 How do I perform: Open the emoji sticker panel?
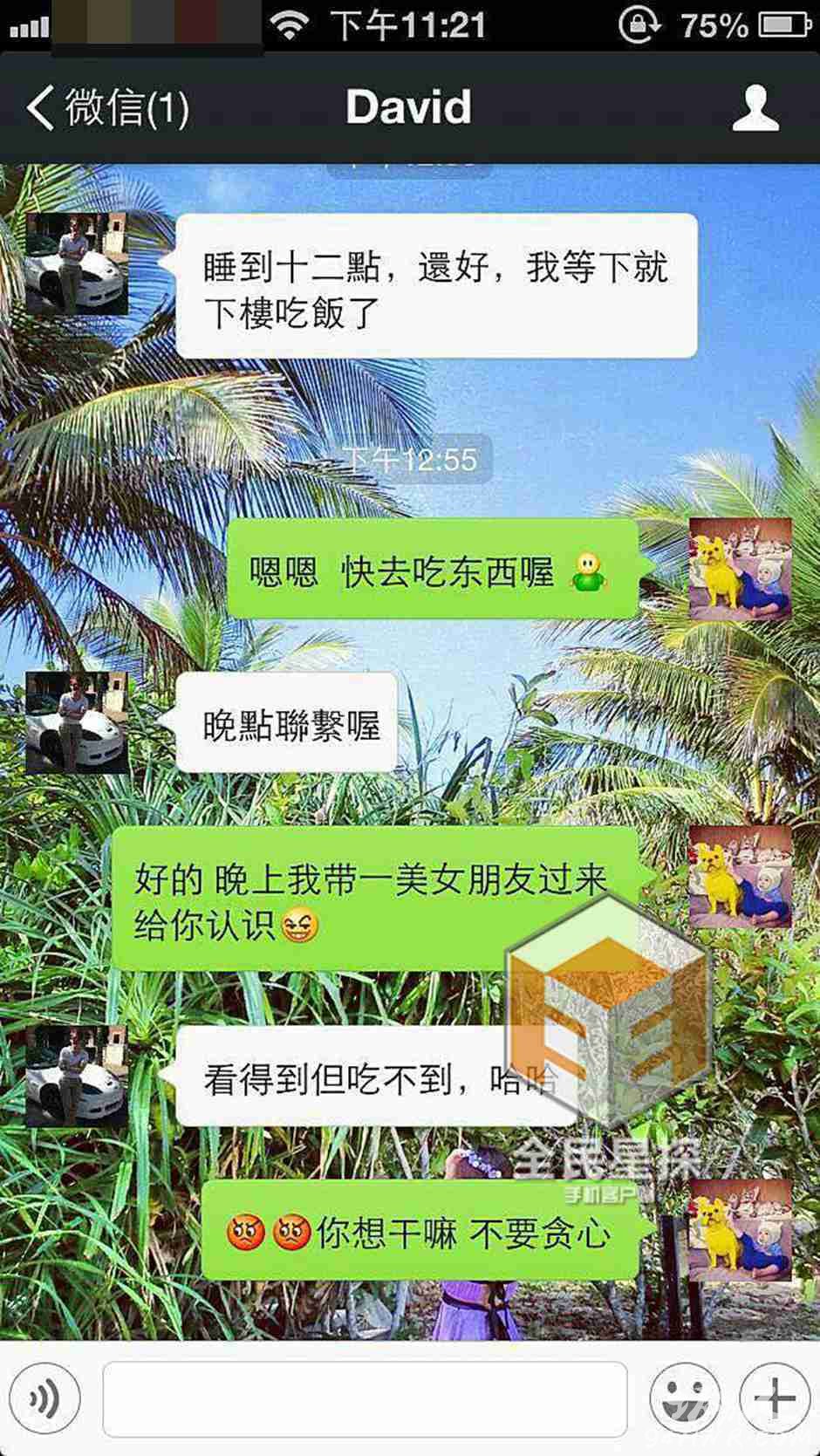[686, 1398]
